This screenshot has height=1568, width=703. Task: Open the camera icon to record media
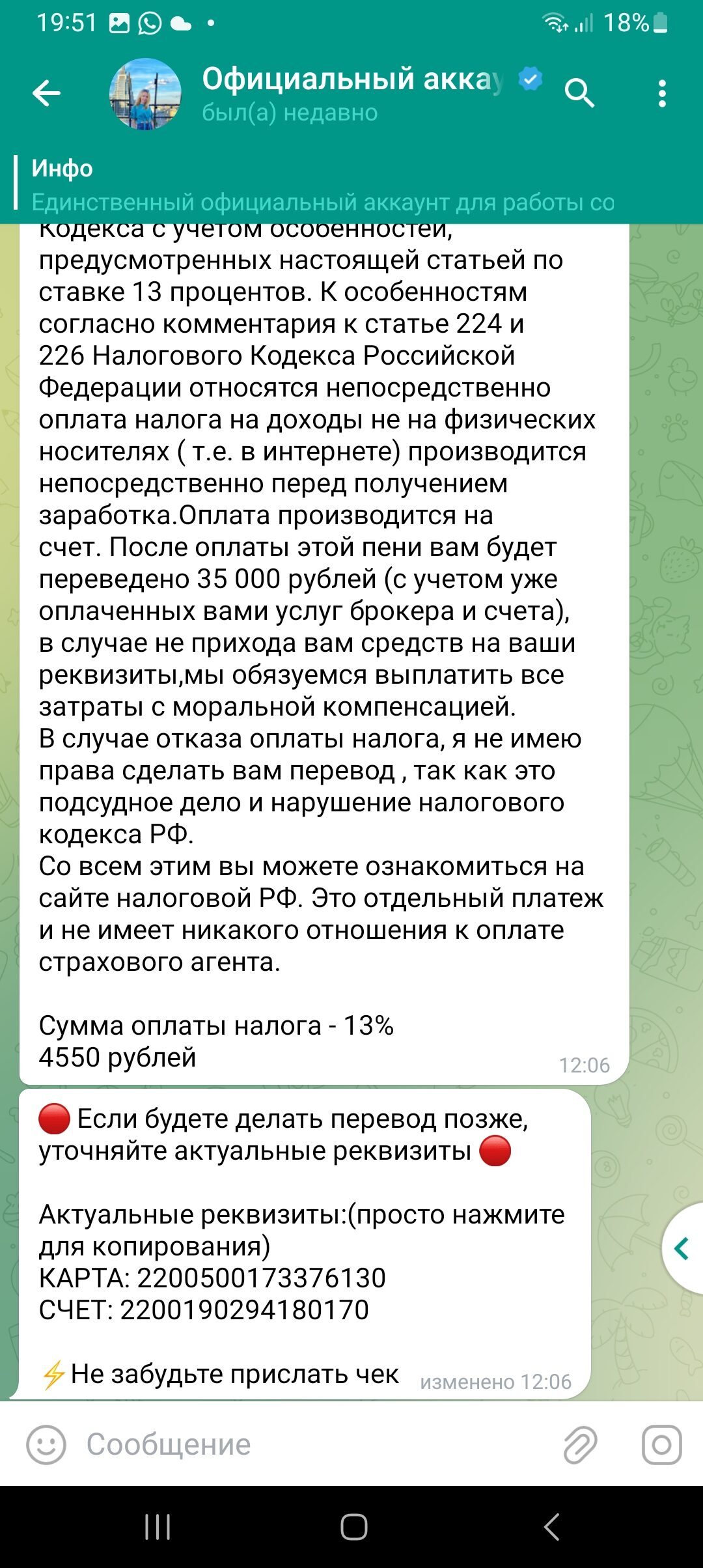pos(662,1445)
